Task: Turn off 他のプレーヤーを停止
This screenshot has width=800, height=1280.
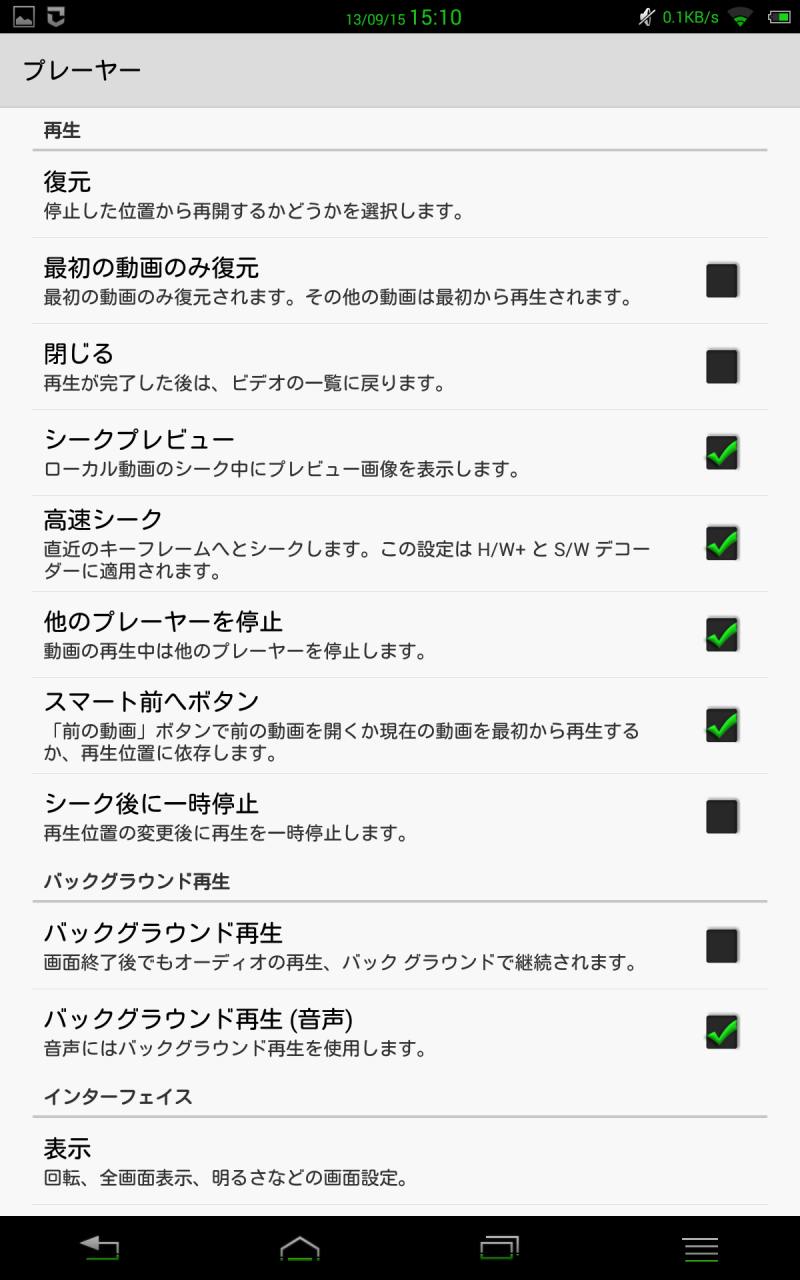Action: click(722, 634)
